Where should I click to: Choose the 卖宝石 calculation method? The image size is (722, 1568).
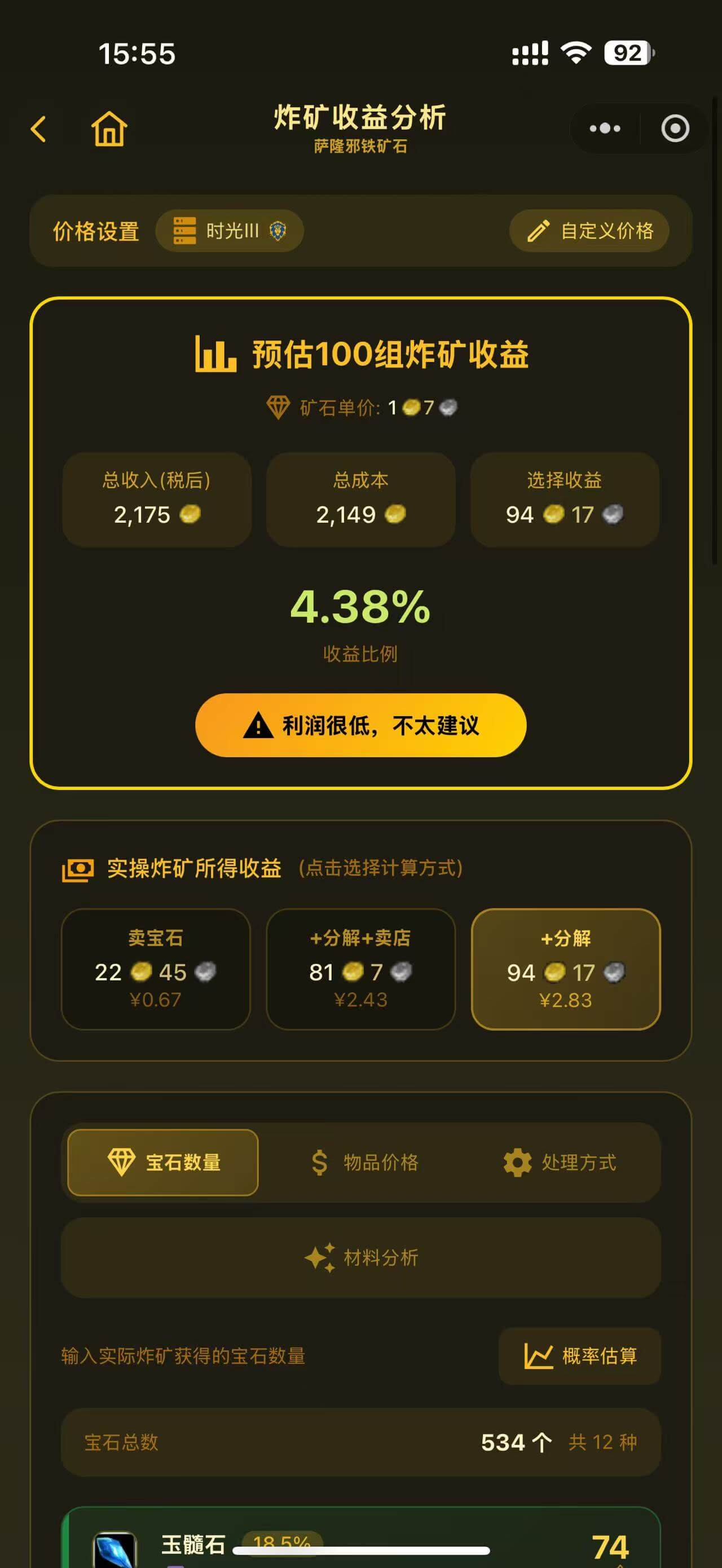156,969
